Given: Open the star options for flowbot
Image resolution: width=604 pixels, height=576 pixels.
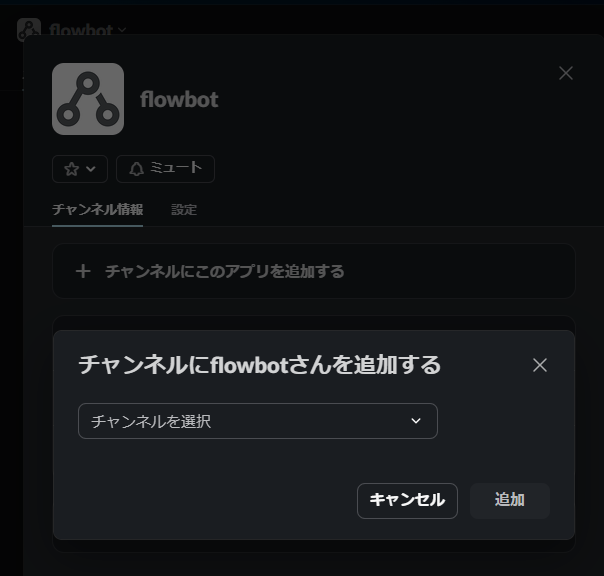Looking at the screenshot, I should point(80,169).
